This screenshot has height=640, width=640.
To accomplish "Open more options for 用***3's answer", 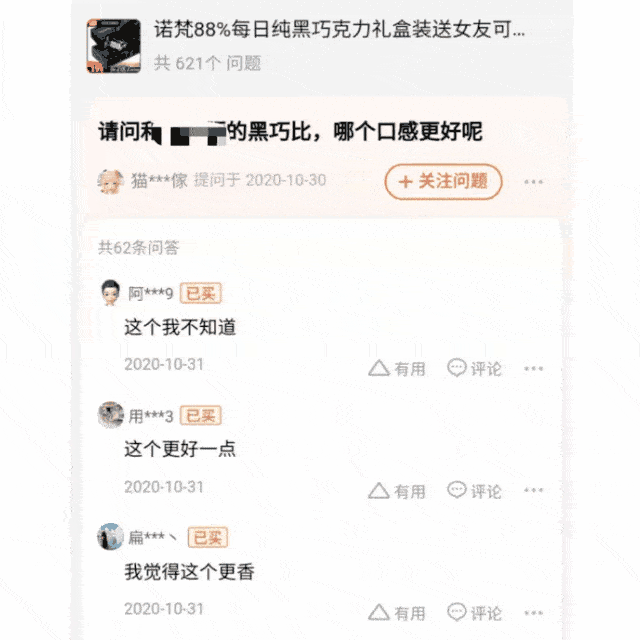I will (534, 491).
